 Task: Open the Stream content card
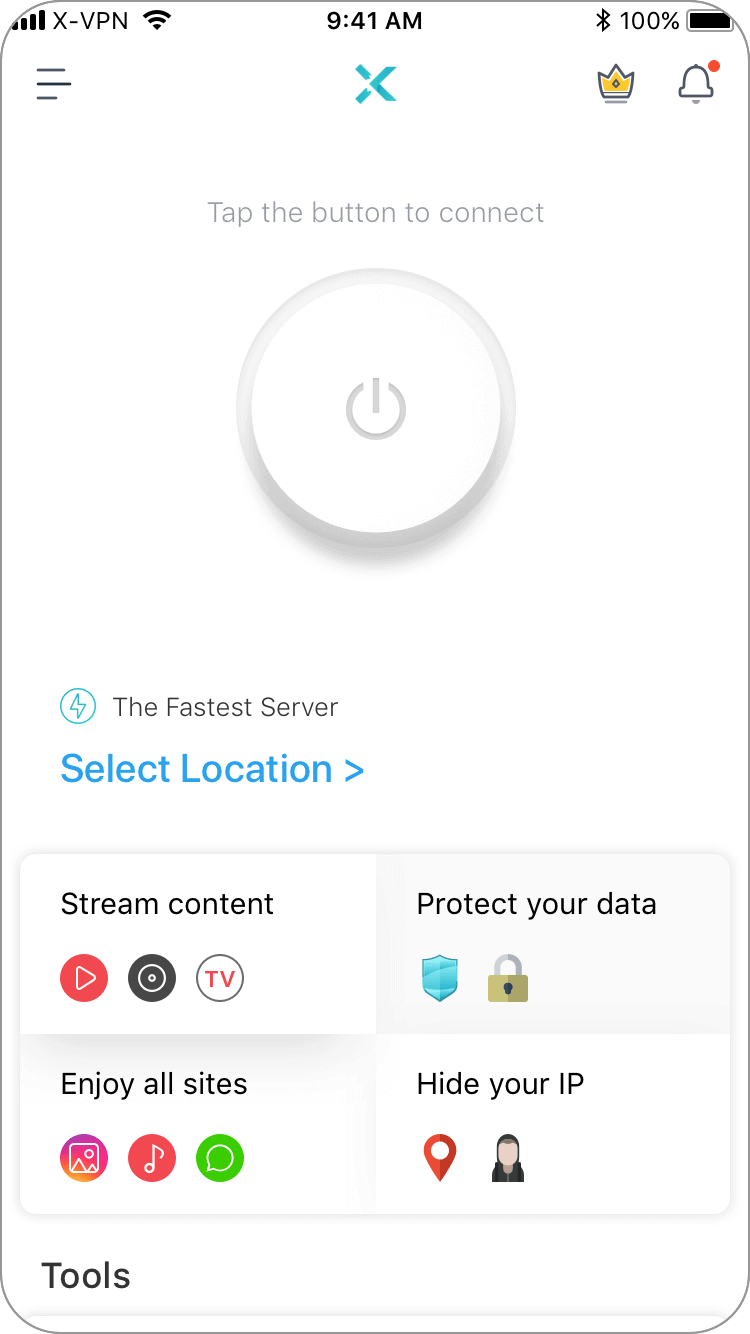click(x=198, y=943)
